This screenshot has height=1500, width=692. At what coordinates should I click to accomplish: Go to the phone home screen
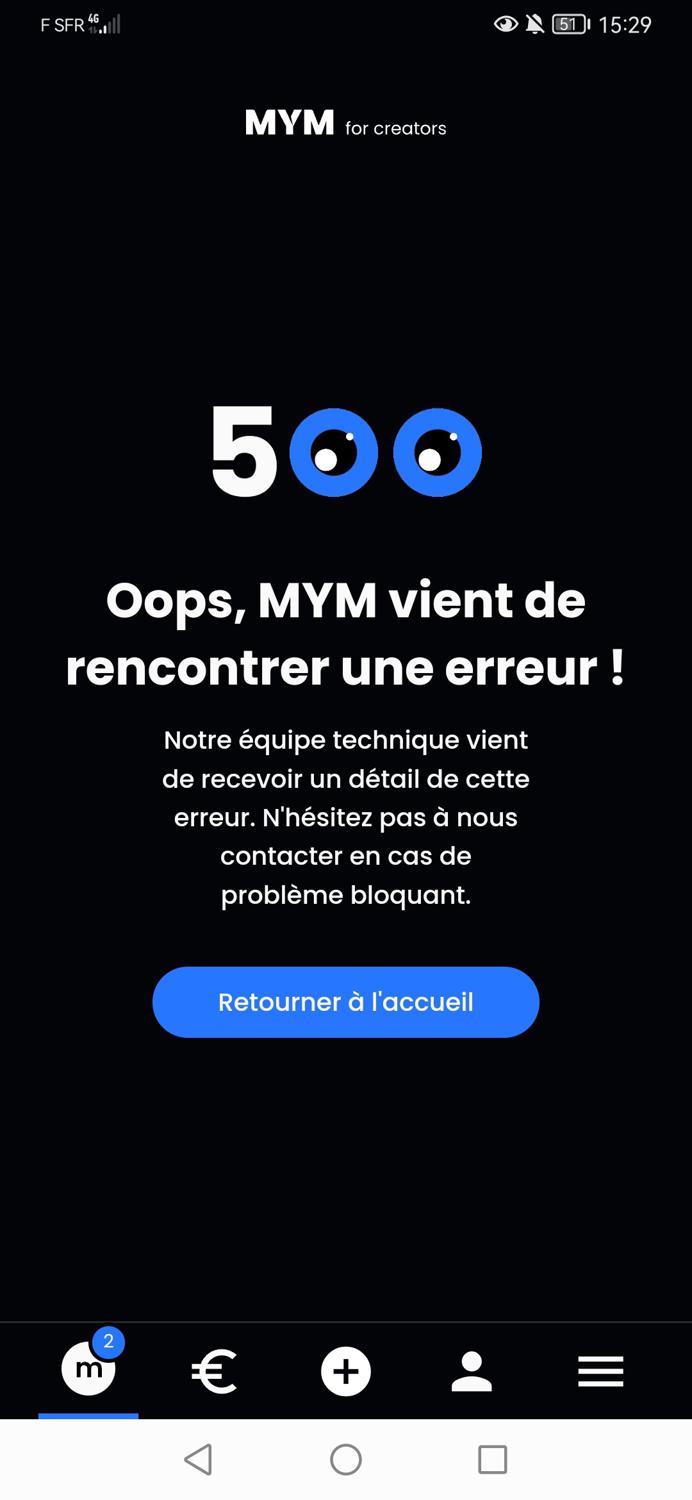(x=346, y=1460)
